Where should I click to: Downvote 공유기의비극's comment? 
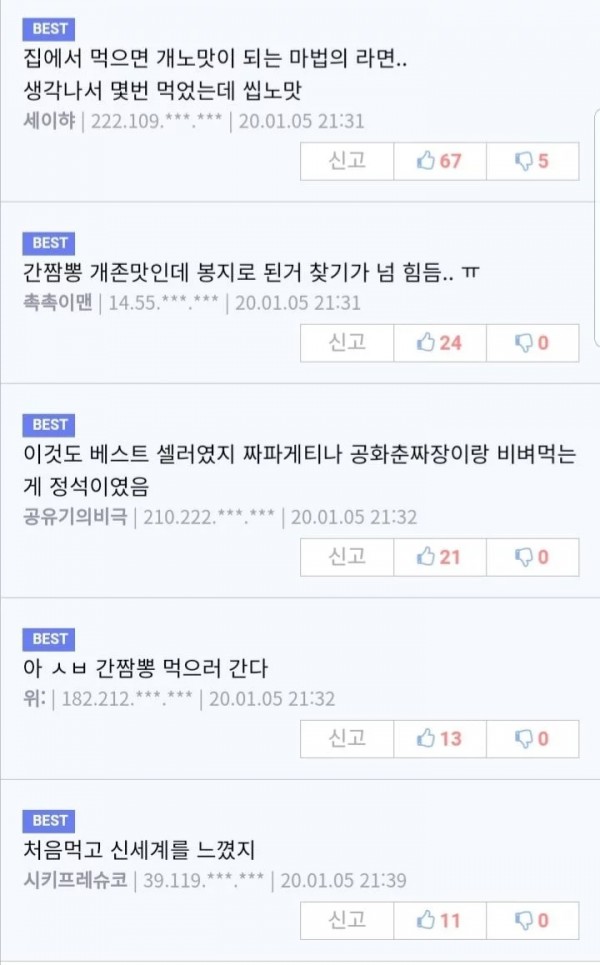pyautogui.click(x=533, y=557)
